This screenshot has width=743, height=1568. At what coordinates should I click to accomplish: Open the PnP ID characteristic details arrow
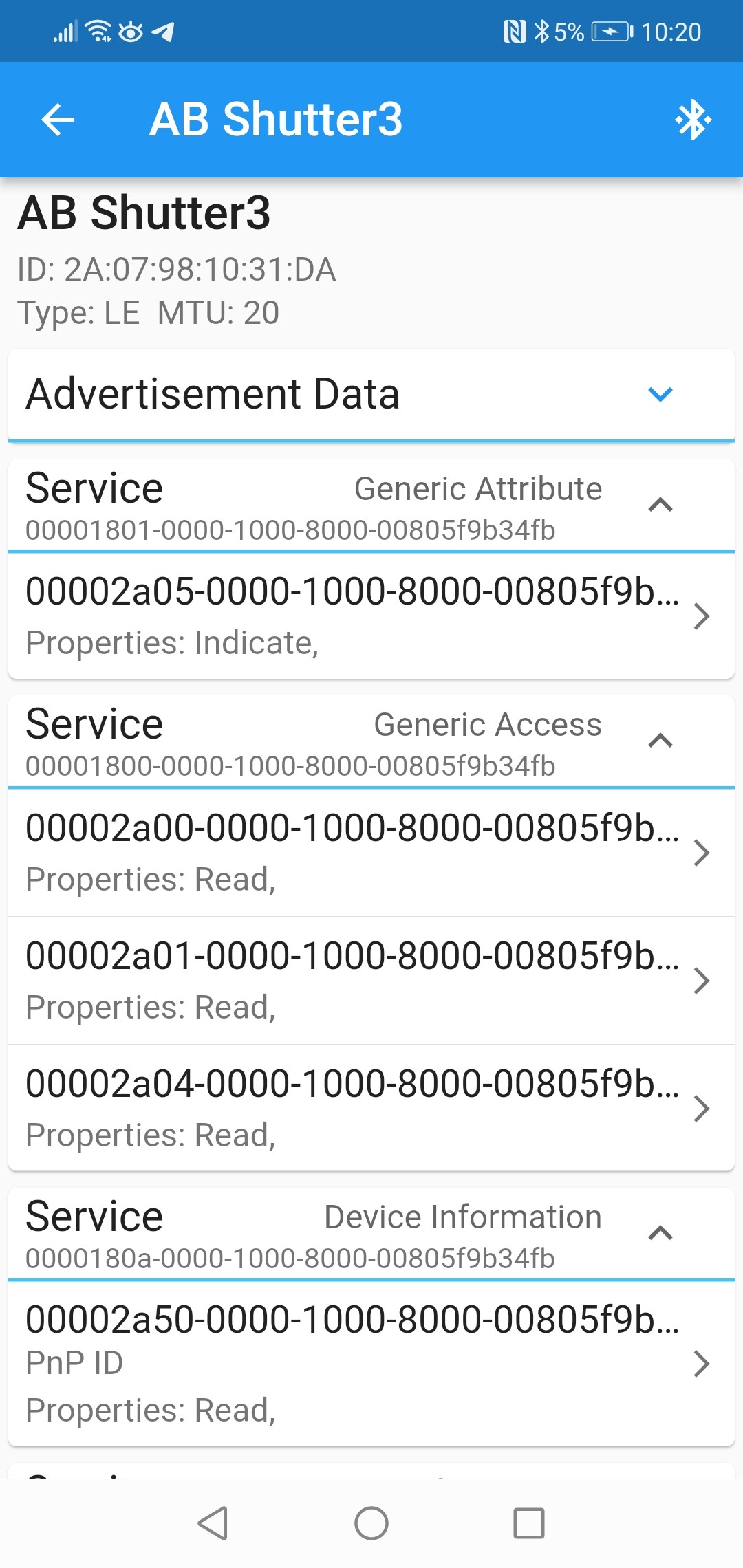pos(702,1363)
